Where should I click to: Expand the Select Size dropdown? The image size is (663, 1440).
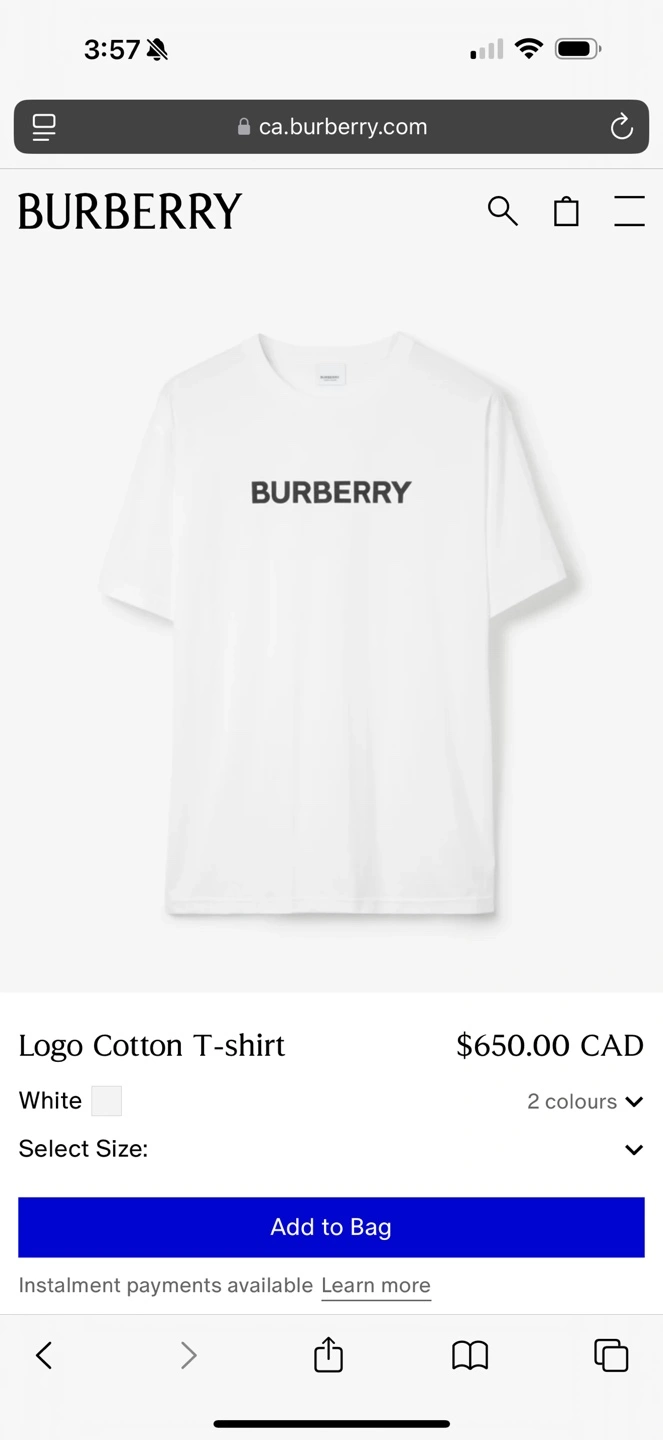633,1149
